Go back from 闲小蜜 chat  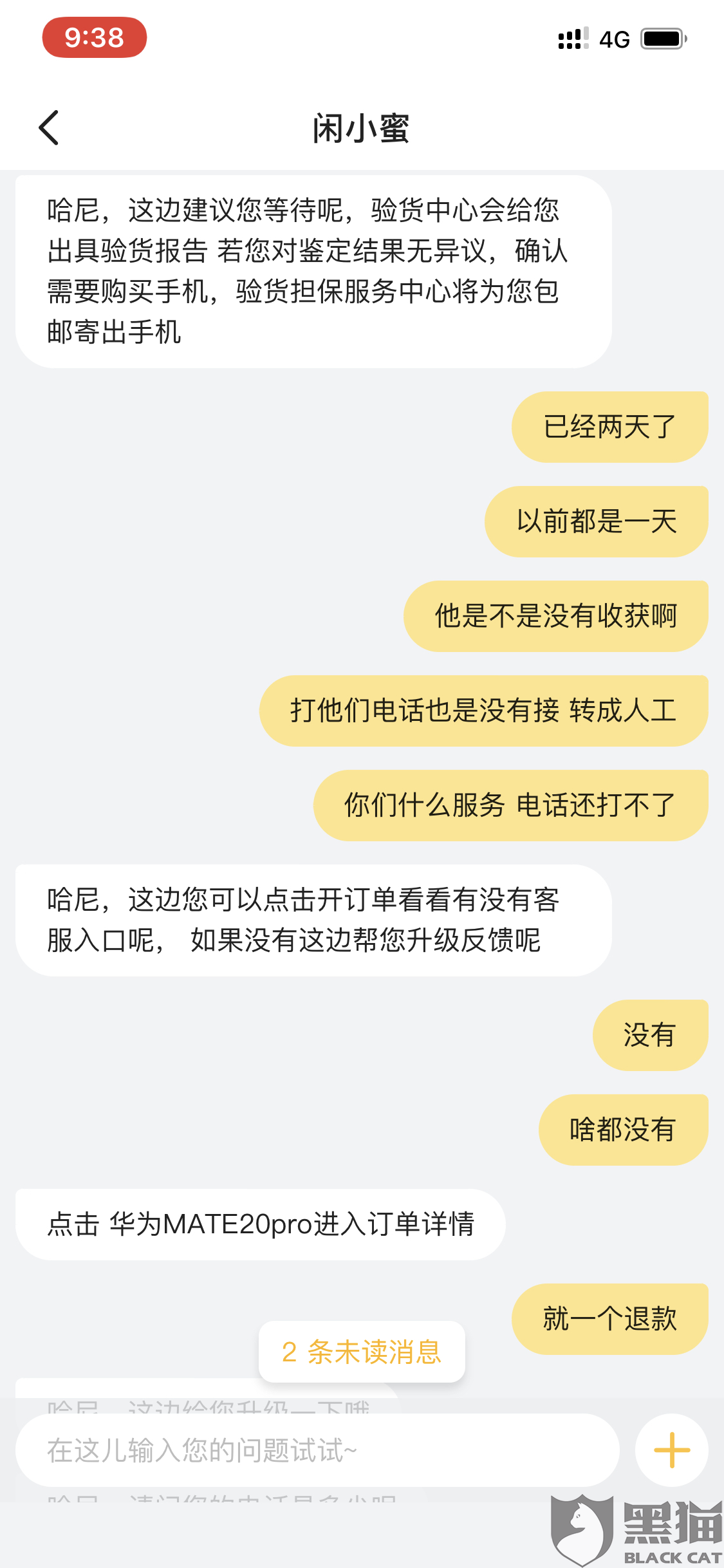pos(49,127)
